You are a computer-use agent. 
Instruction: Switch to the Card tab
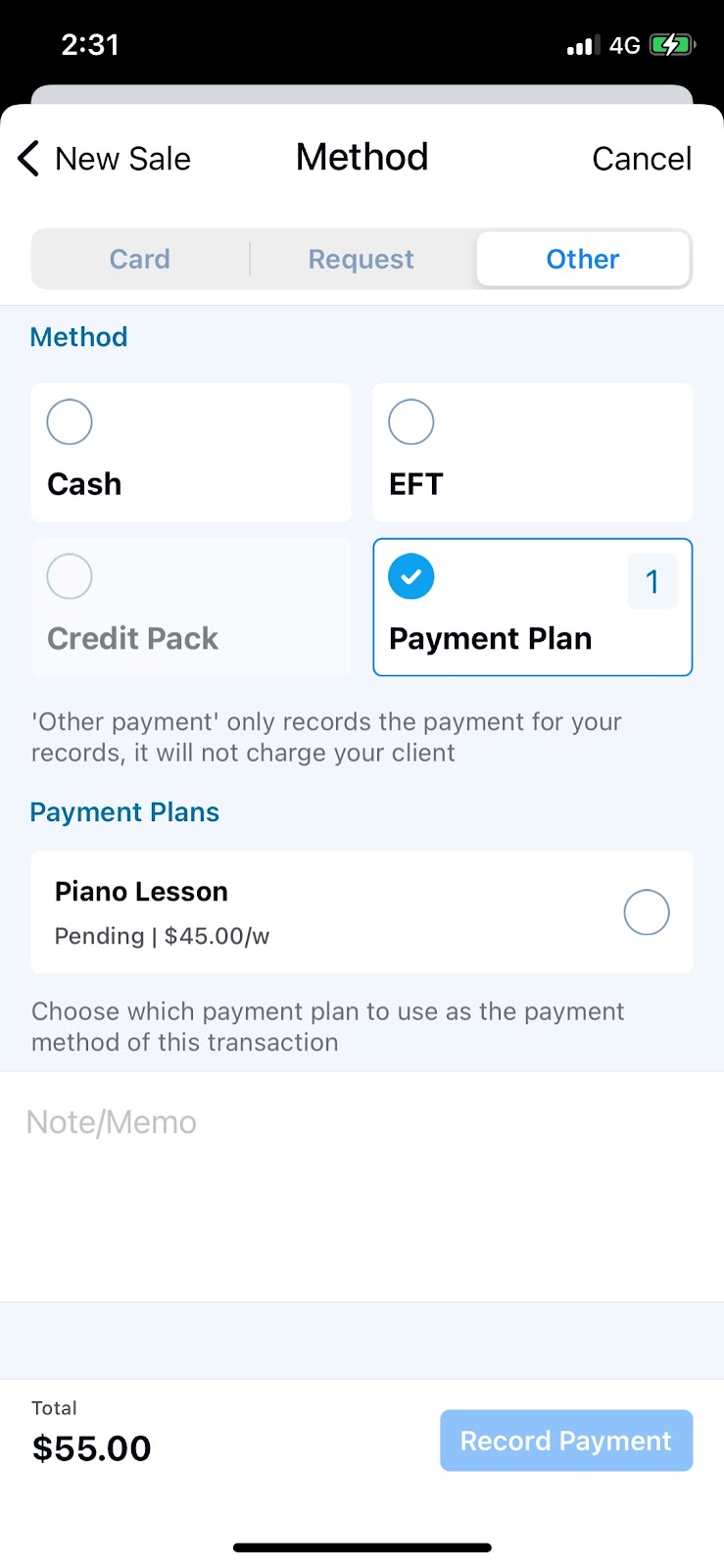[140, 259]
